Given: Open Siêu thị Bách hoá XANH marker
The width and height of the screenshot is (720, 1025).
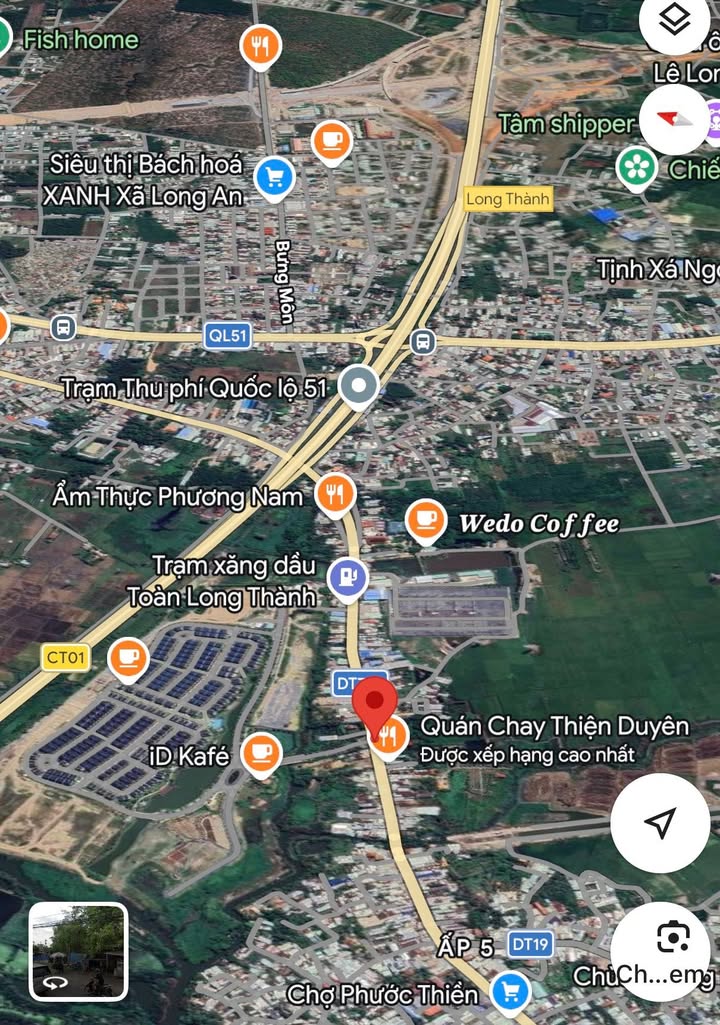Looking at the screenshot, I should coord(274,177).
